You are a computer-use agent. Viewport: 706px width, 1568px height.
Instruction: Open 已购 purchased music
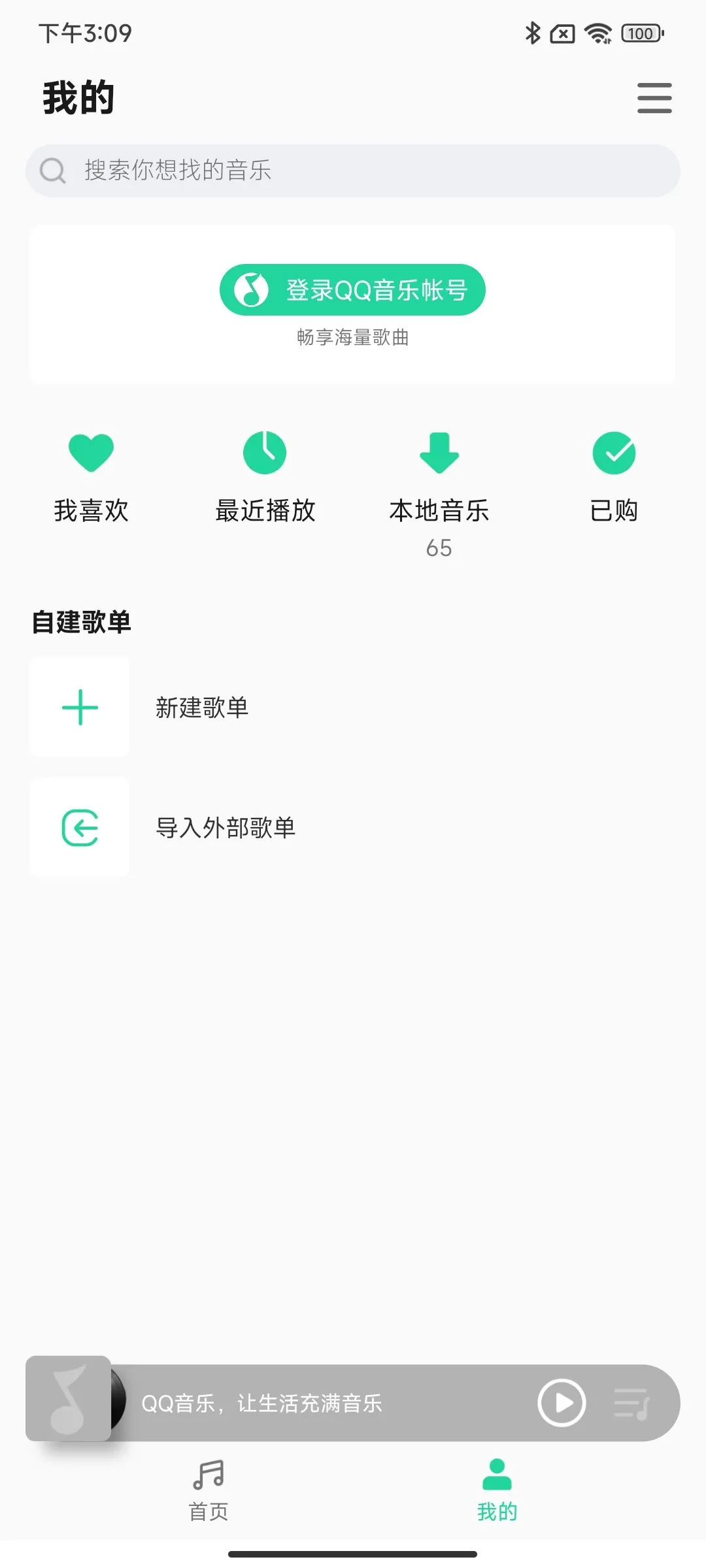[614, 478]
